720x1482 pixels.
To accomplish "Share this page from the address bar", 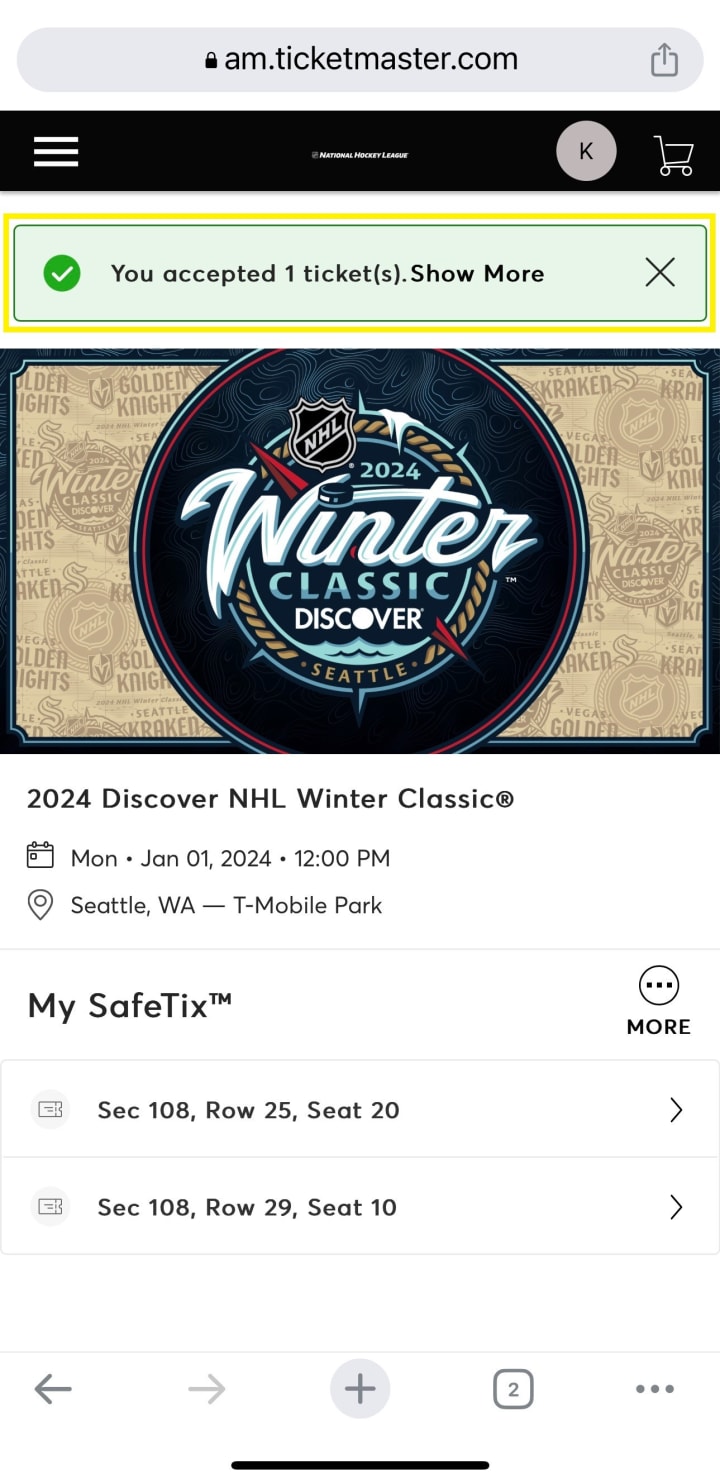I will tap(664, 60).
